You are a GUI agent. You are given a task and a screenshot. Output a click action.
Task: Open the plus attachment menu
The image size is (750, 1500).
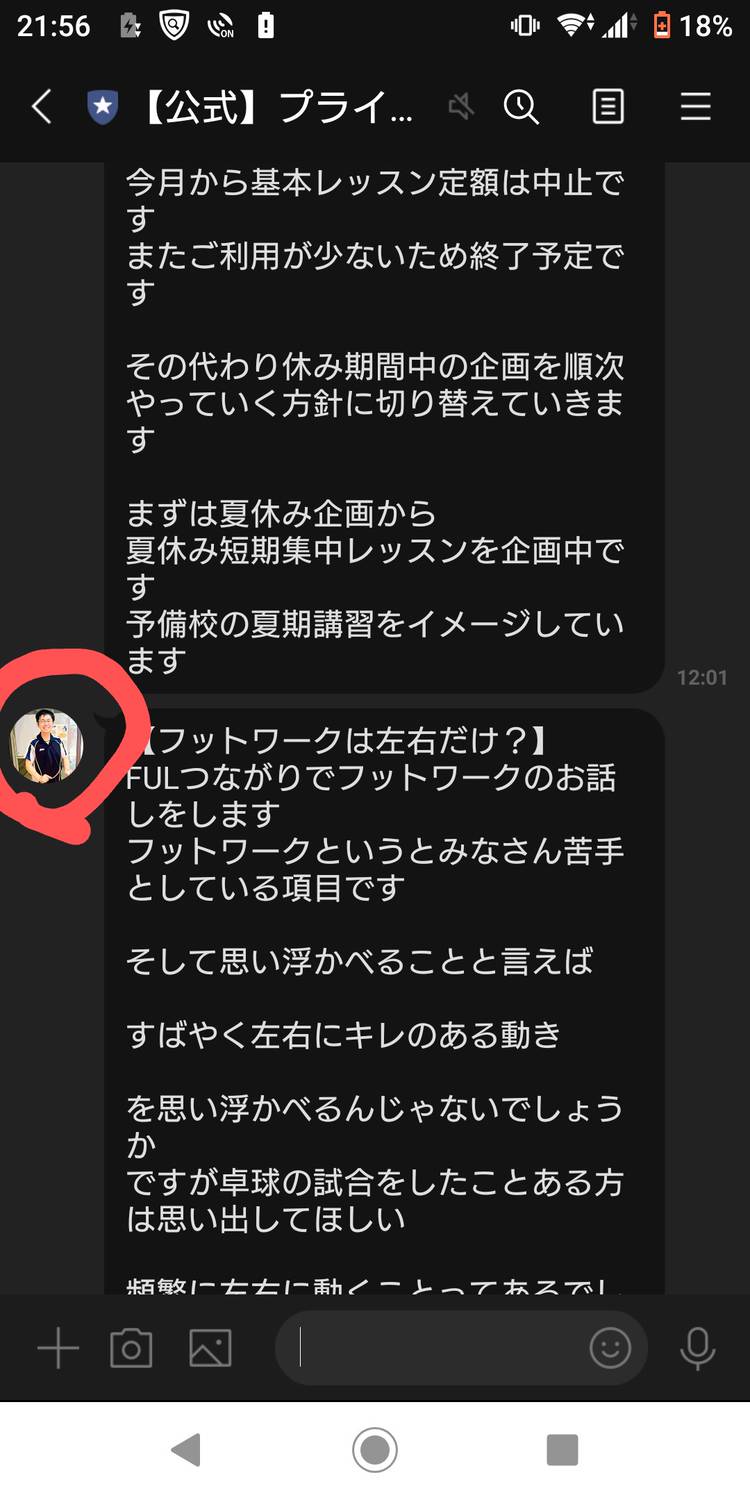click(58, 1349)
